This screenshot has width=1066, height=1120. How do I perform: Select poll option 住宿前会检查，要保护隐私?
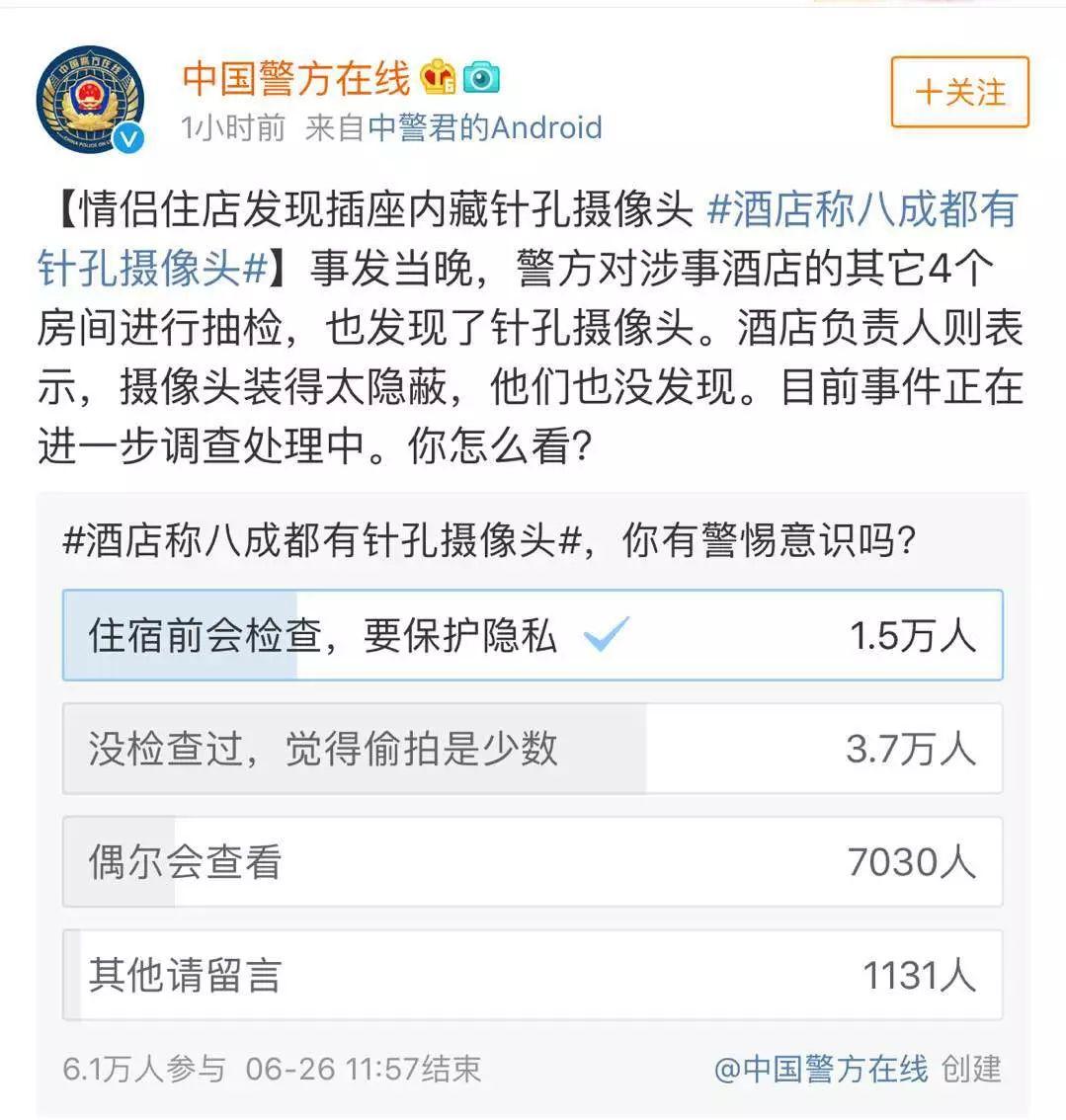tap(533, 635)
